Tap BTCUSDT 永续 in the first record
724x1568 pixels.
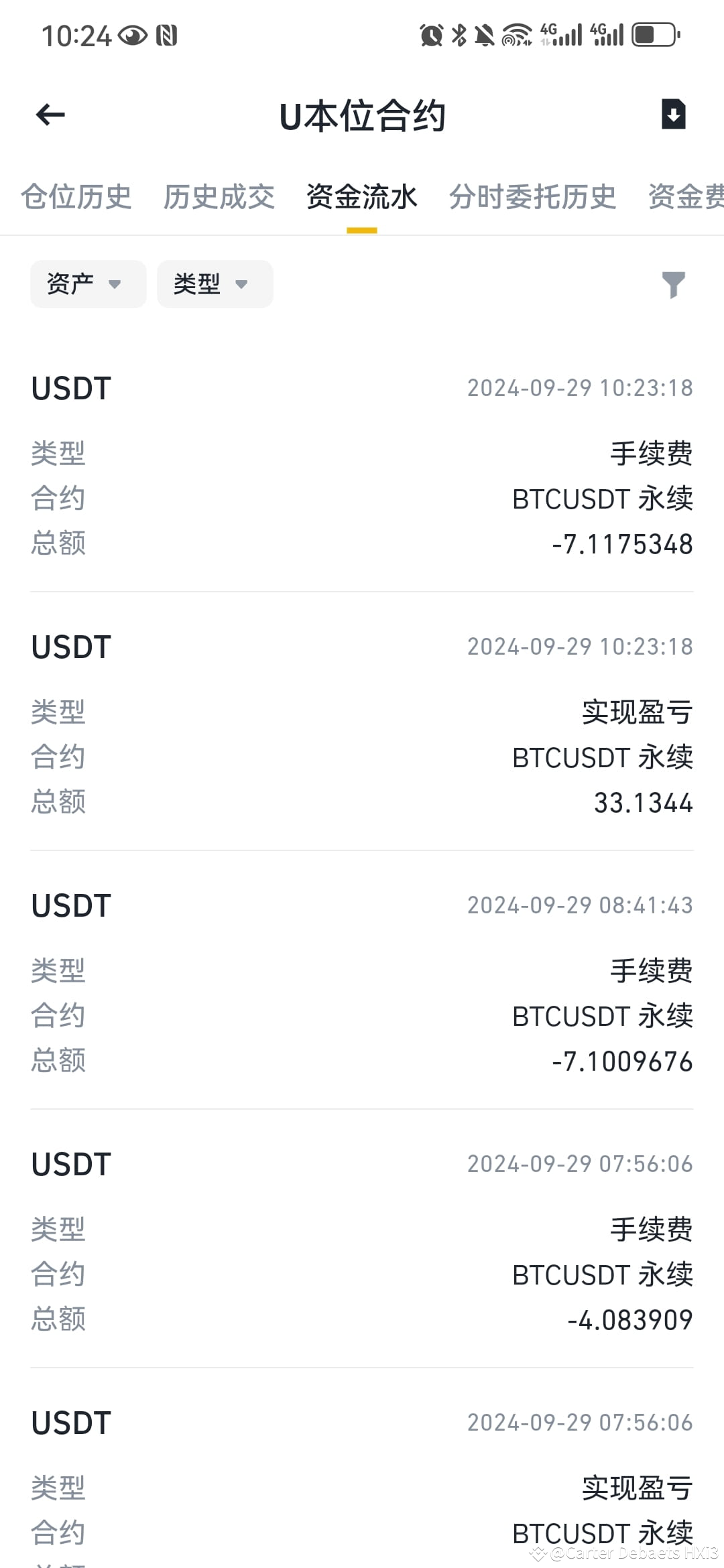(602, 498)
